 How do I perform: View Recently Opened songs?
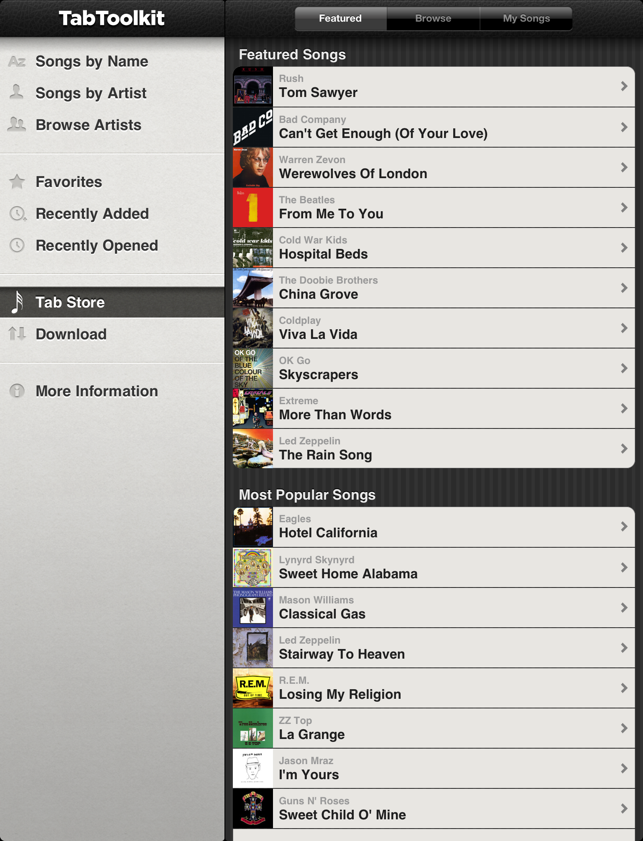tap(96, 246)
